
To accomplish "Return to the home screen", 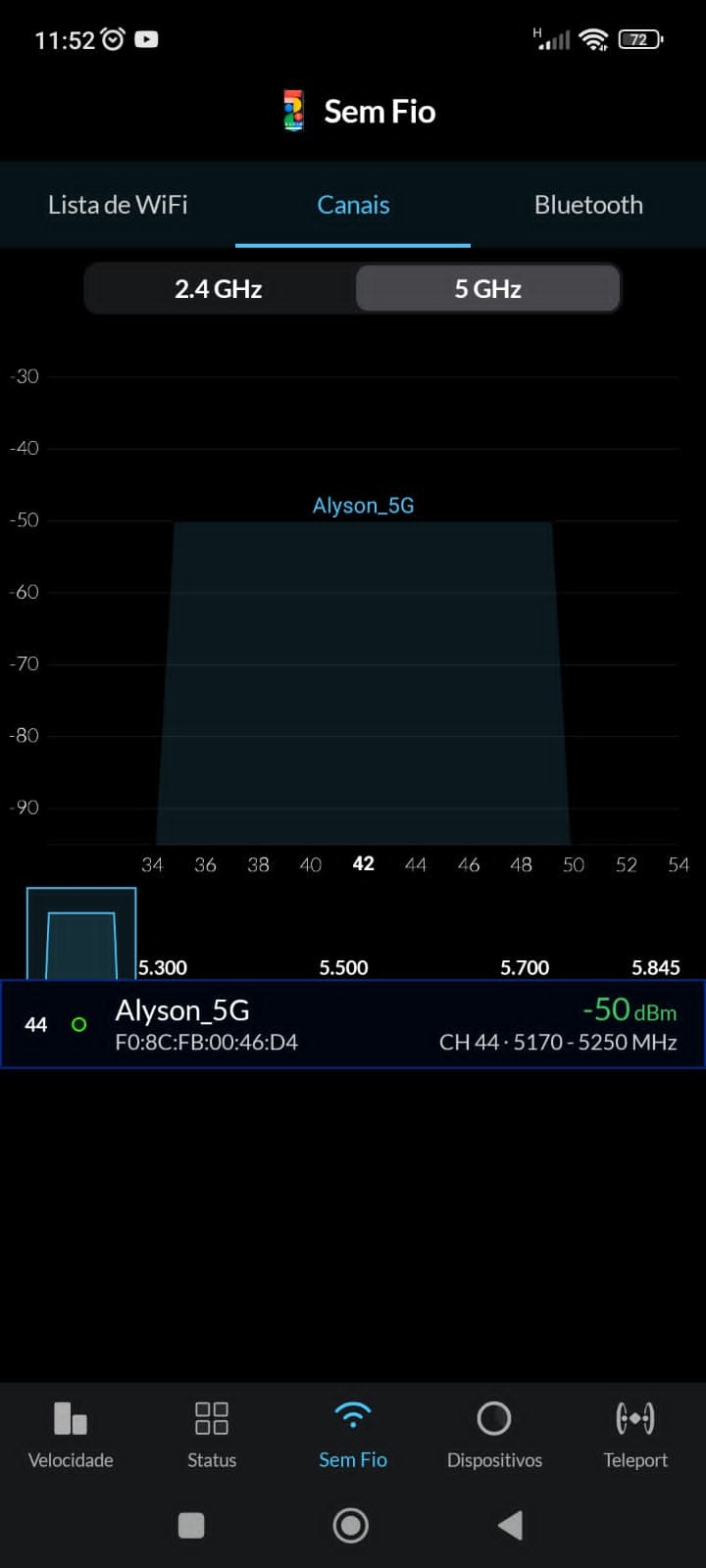I will point(351,1525).
